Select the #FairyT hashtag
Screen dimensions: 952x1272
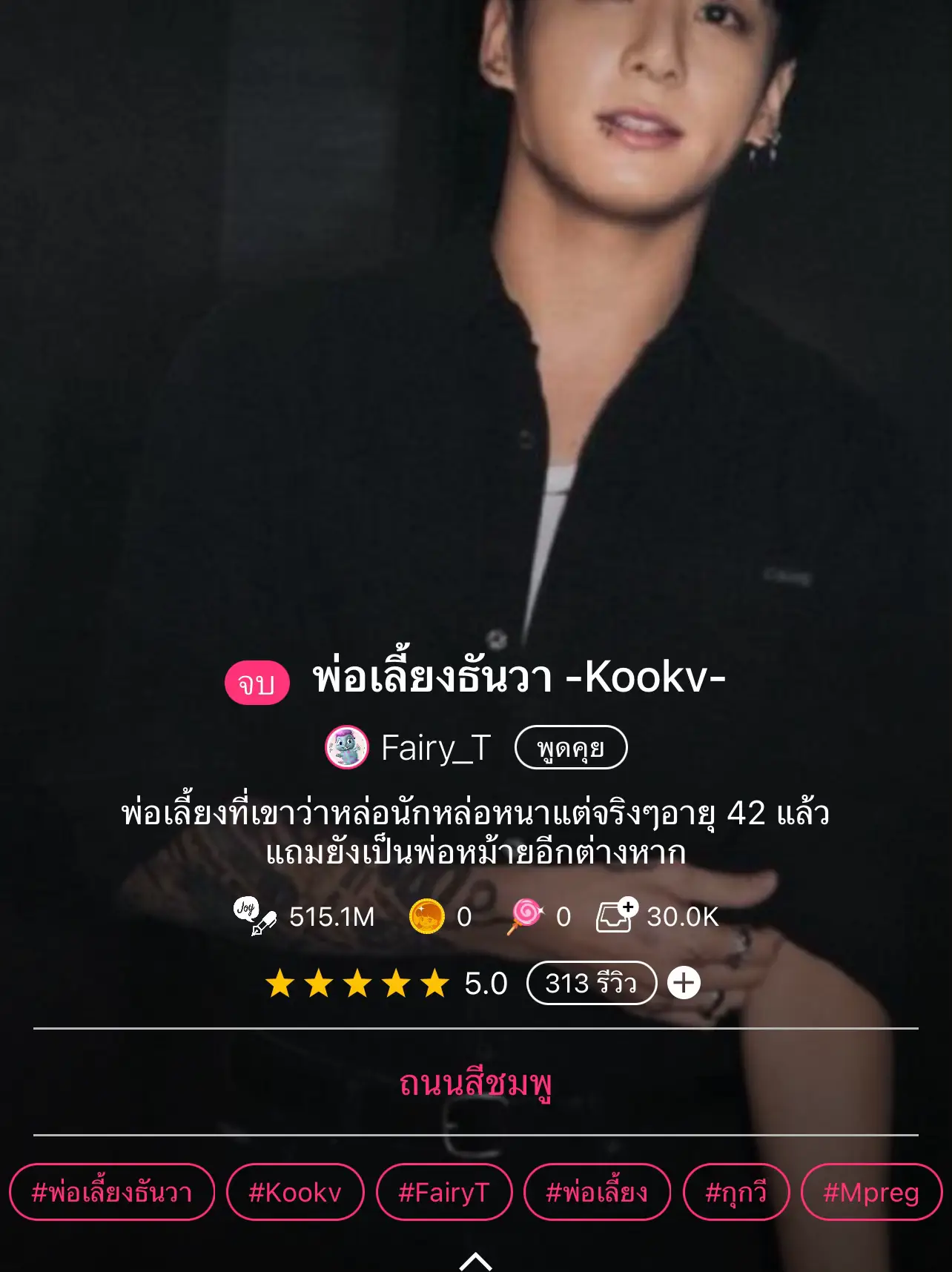(x=443, y=1191)
